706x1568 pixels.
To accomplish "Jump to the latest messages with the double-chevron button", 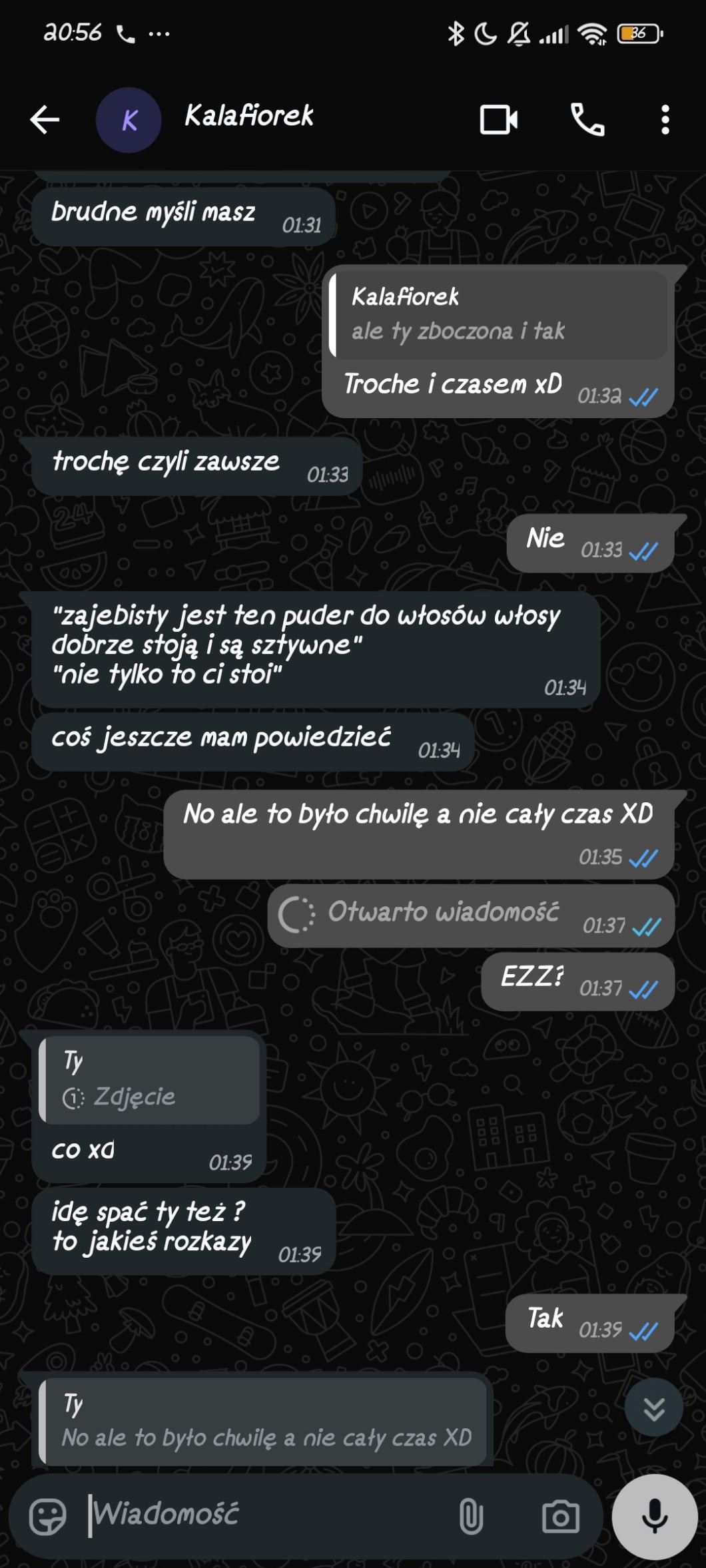I will pyautogui.click(x=654, y=1408).
